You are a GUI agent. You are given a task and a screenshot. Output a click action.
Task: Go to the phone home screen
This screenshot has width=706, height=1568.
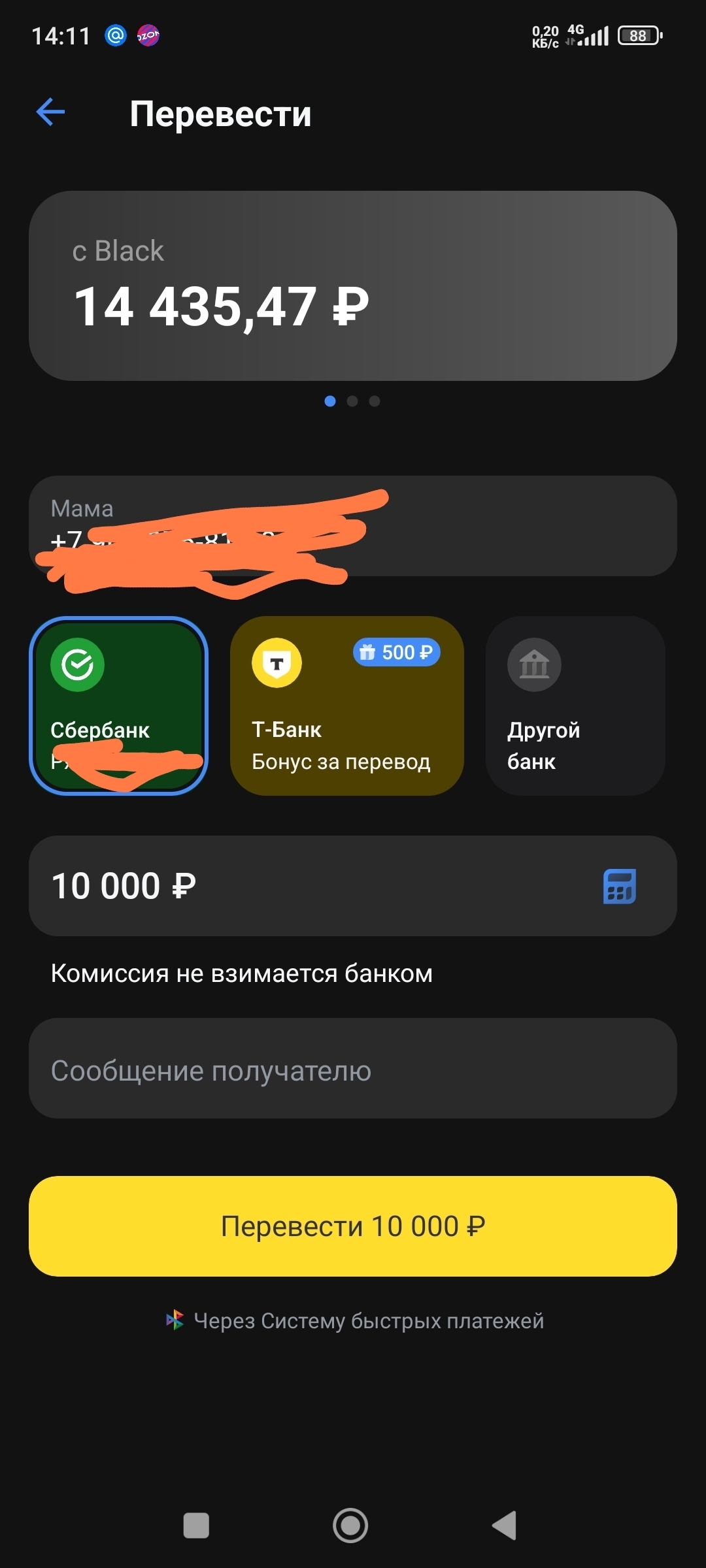pyautogui.click(x=350, y=1526)
